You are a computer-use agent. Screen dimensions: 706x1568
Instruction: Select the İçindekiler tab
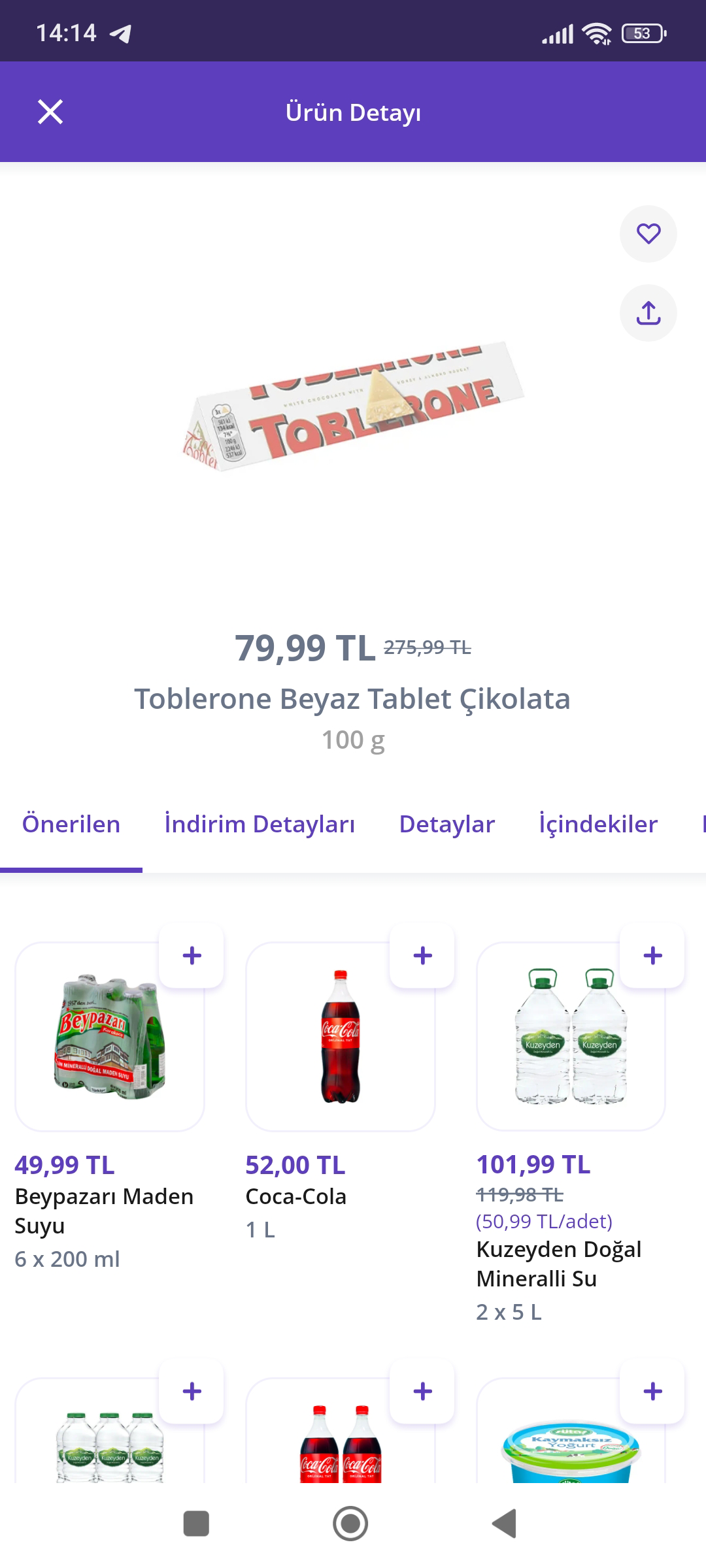point(598,825)
